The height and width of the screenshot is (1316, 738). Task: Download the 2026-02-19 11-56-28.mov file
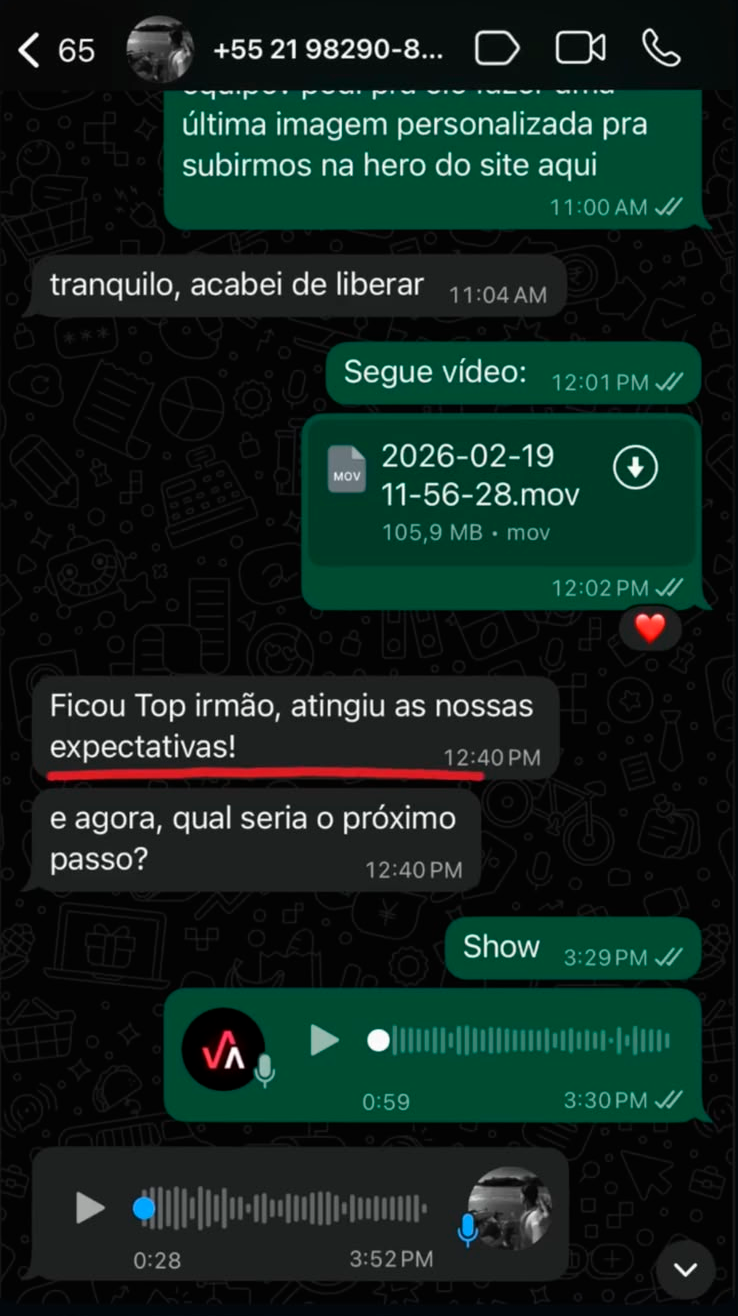pos(635,467)
